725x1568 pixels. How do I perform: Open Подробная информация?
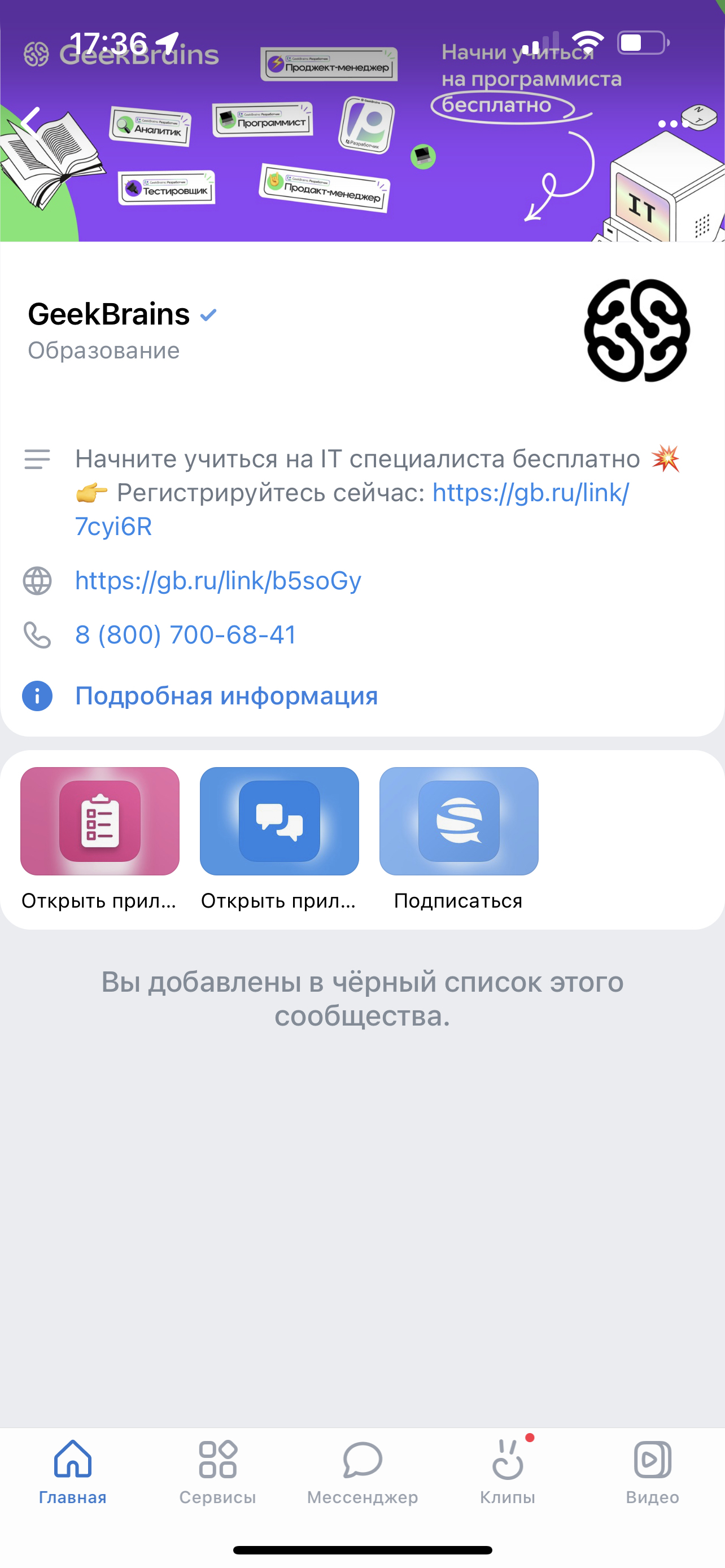pos(226,696)
